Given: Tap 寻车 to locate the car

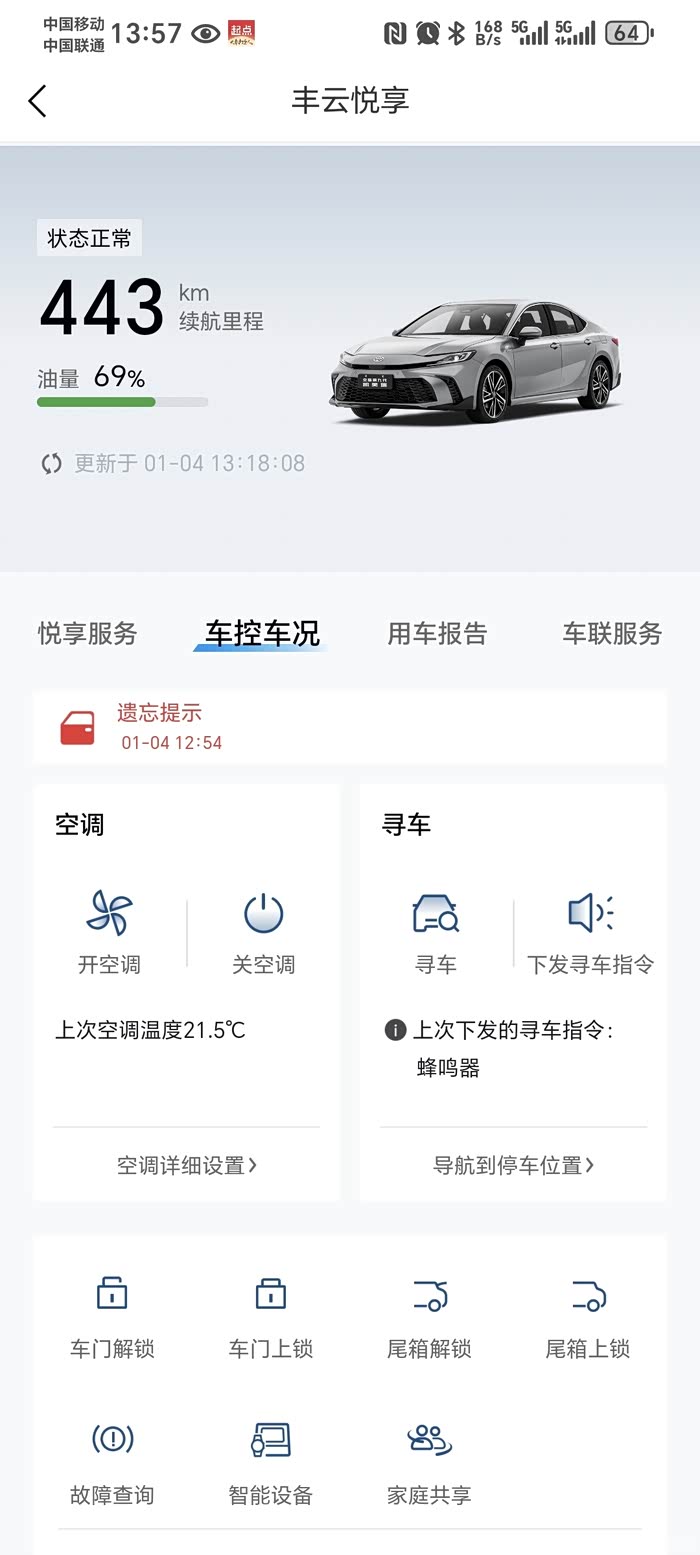Looking at the screenshot, I should tap(435, 932).
